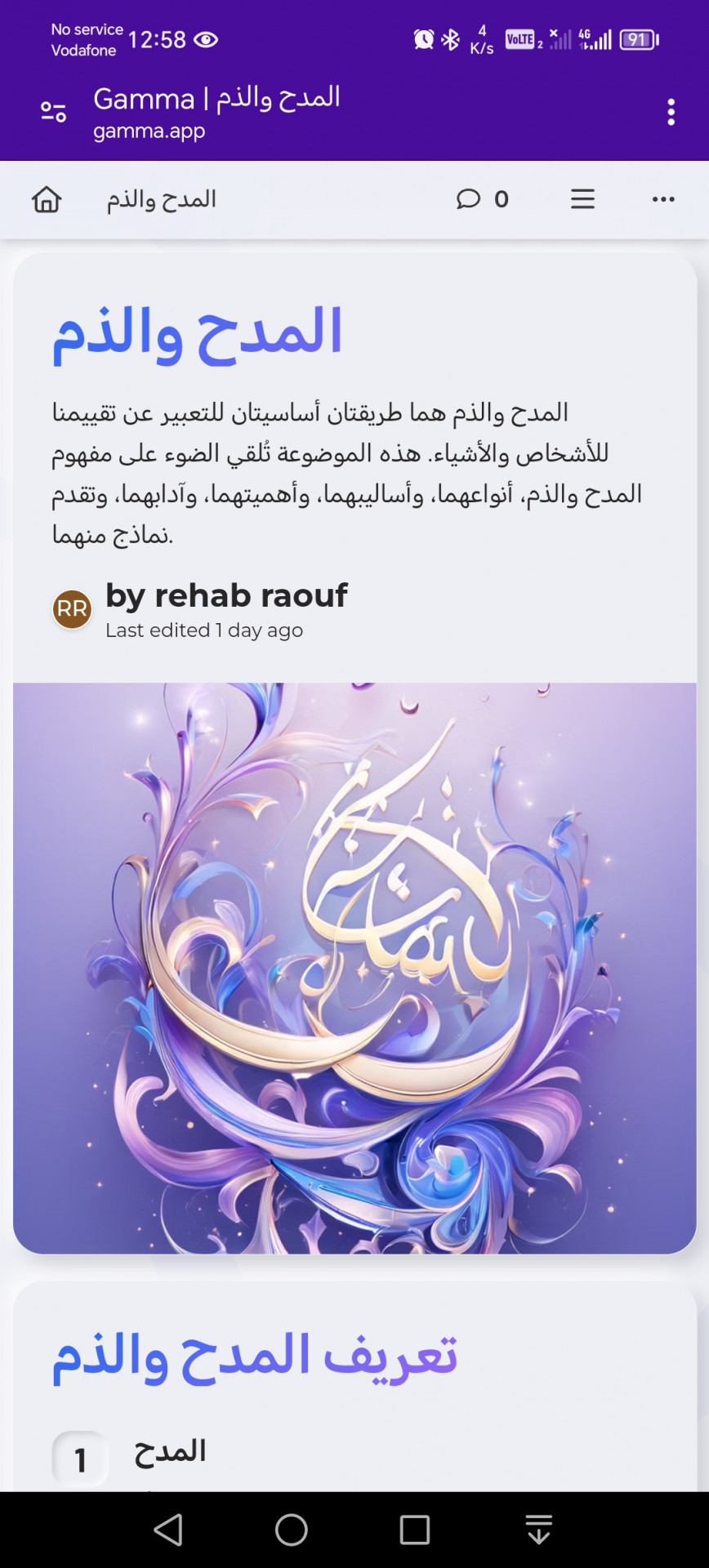Open the browser site settings icon
The image size is (709, 1568).
point(54,112)
